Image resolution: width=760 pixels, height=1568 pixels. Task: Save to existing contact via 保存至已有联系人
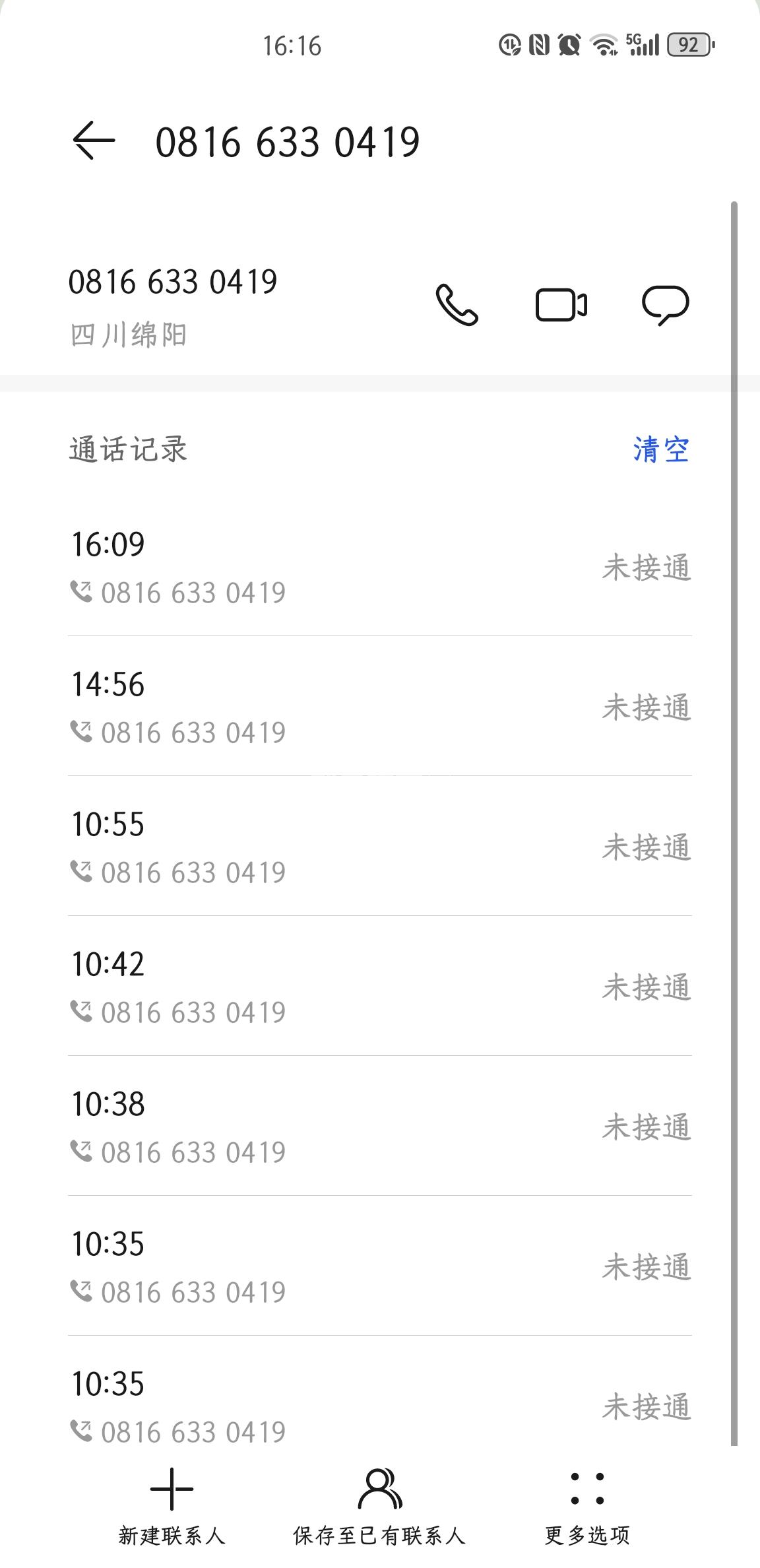tap(379, 1507)
